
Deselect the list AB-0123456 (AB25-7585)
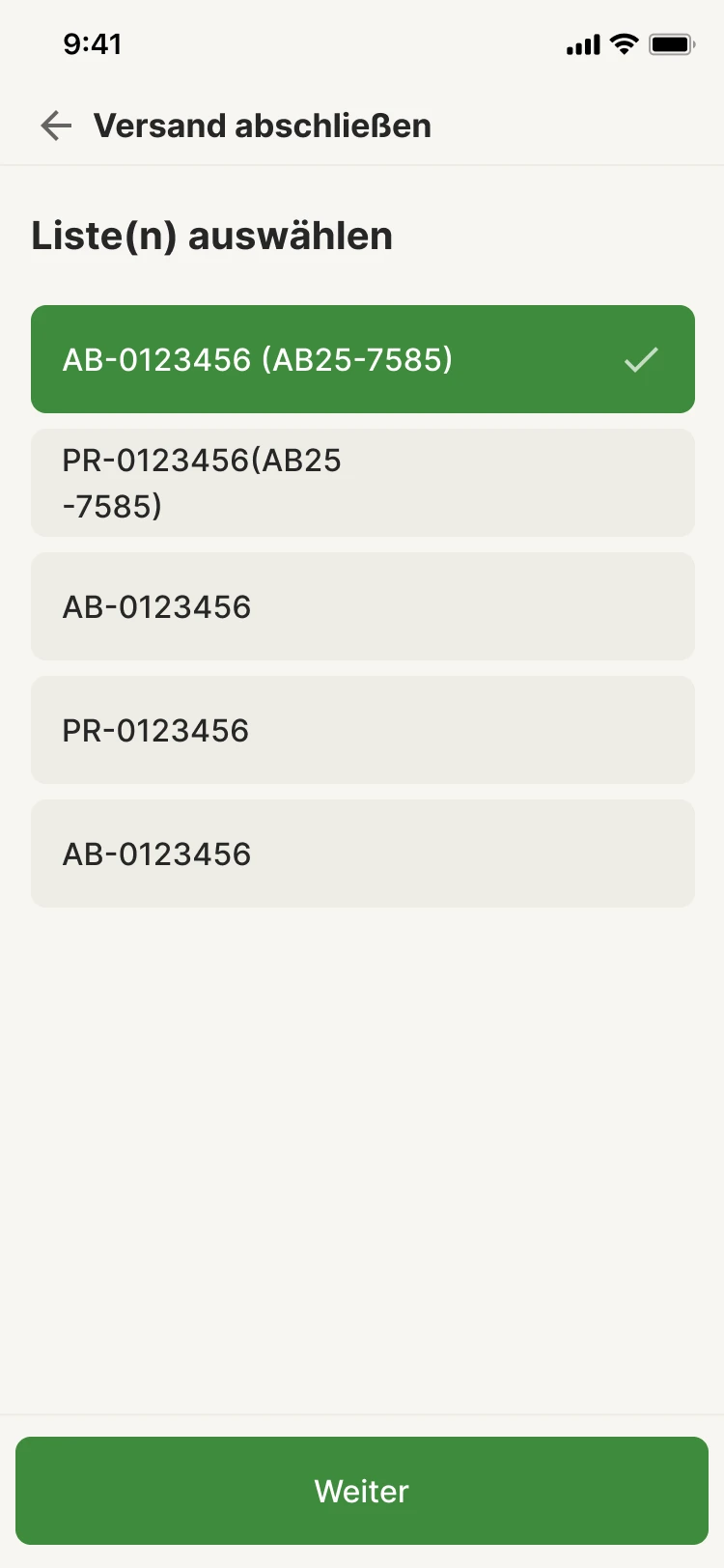tap(362, 359)
